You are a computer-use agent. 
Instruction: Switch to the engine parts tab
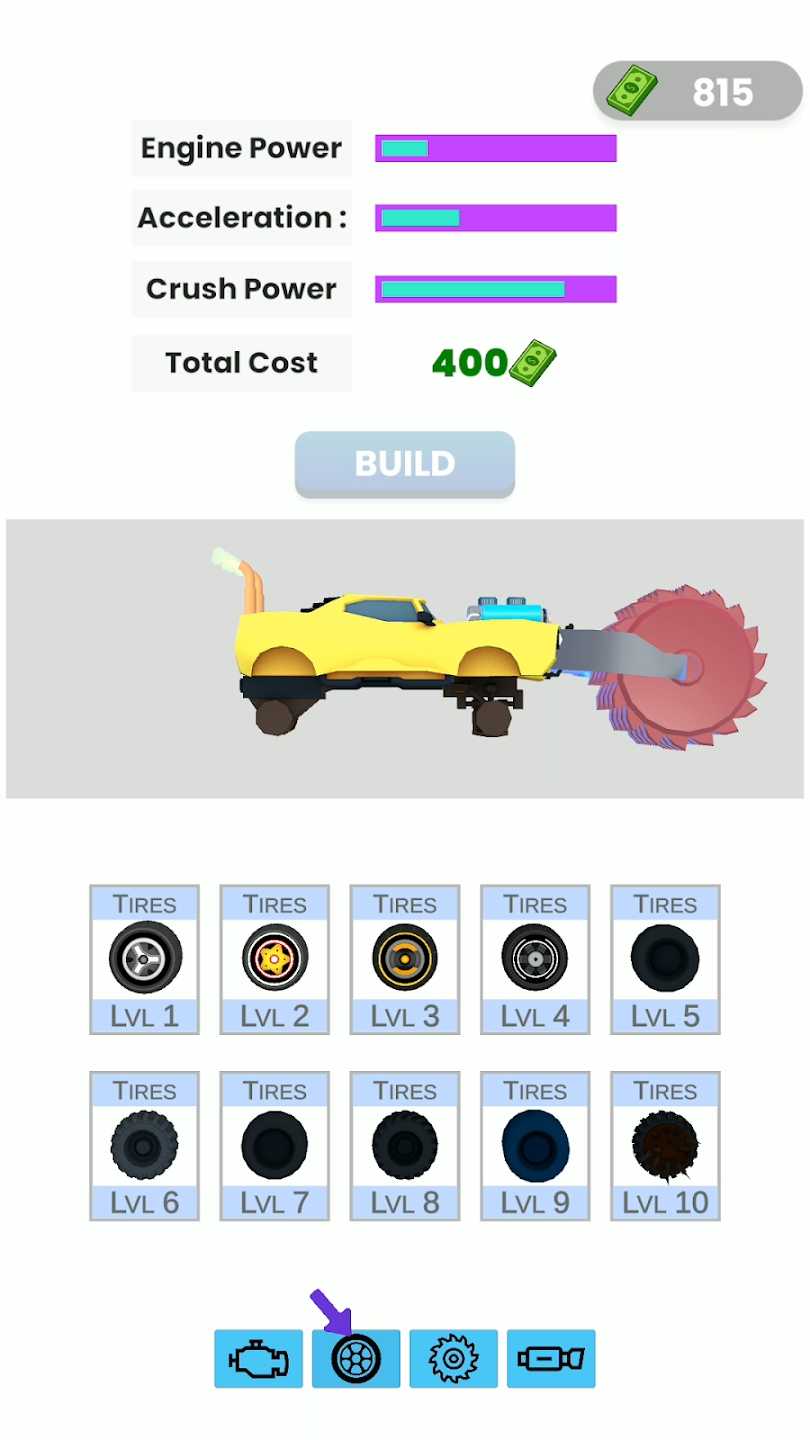[x=258, y=1359]
